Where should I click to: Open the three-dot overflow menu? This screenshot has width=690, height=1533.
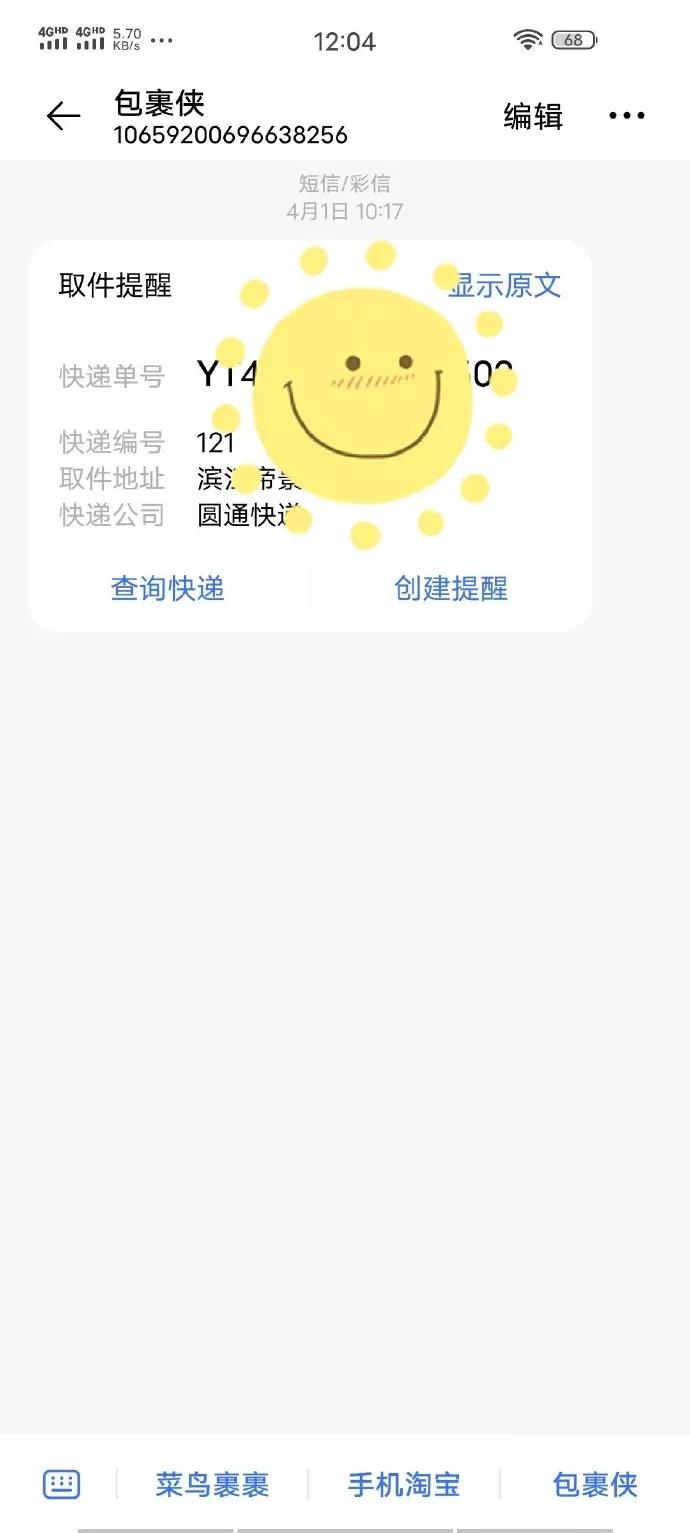627,117
